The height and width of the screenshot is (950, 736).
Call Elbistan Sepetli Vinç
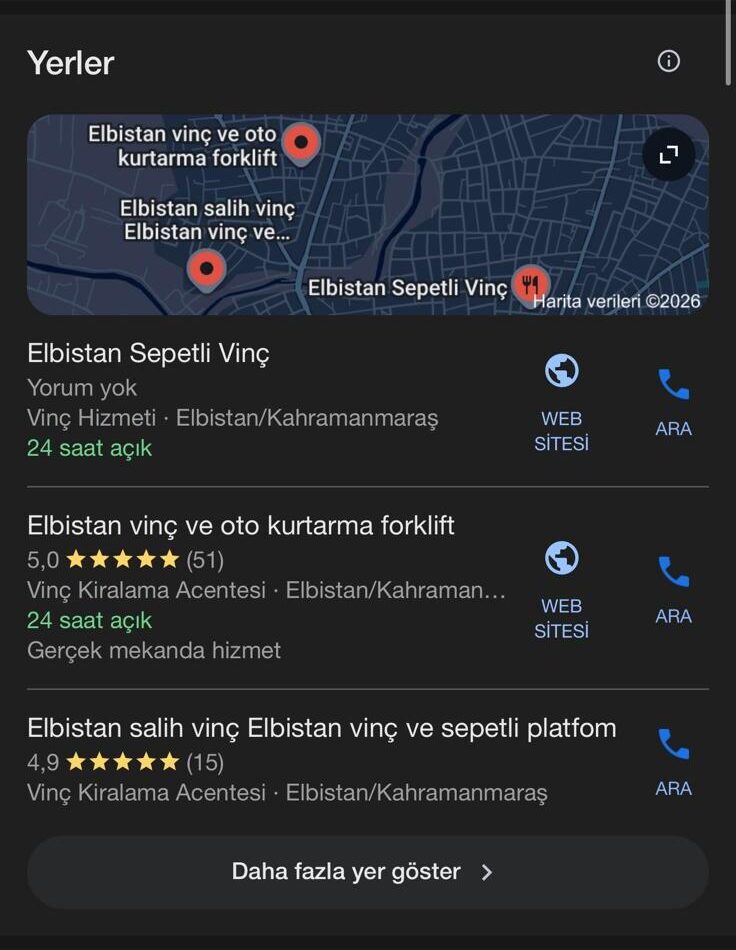point(673,402)
